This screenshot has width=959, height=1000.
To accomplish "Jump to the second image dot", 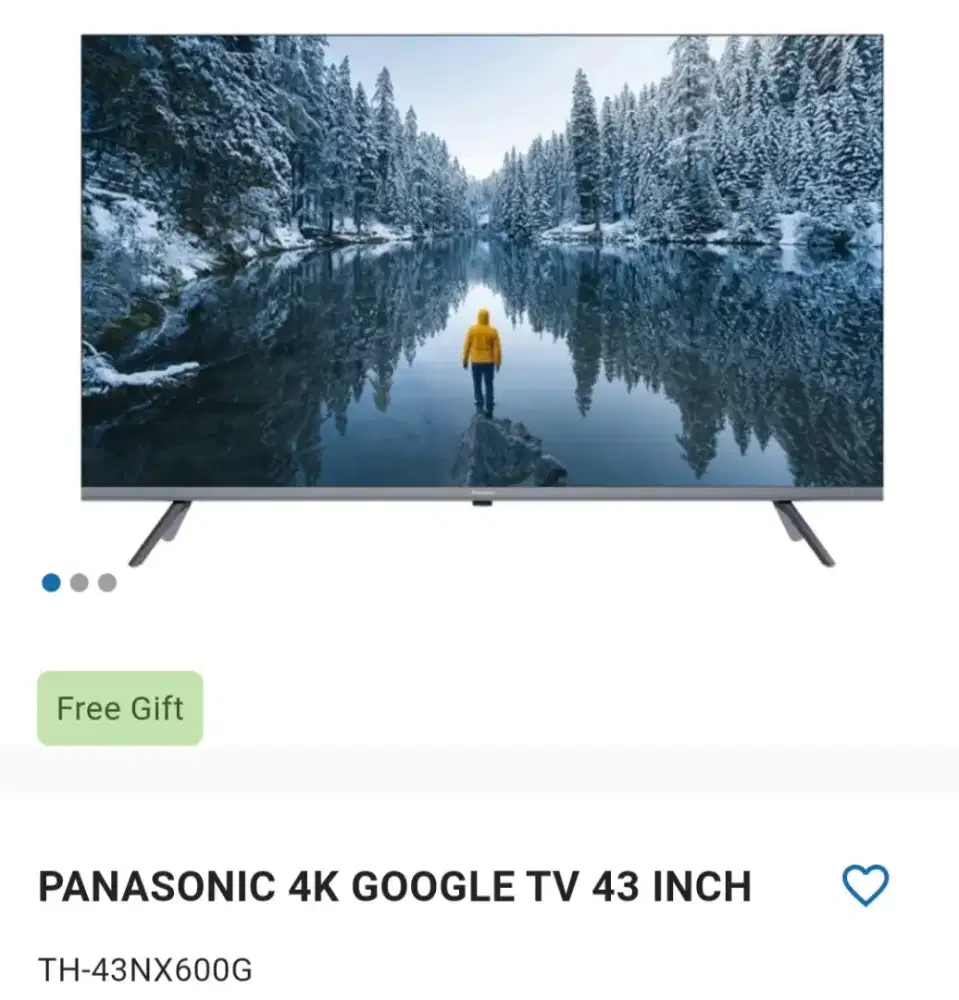I will click(x=79, y=582).
